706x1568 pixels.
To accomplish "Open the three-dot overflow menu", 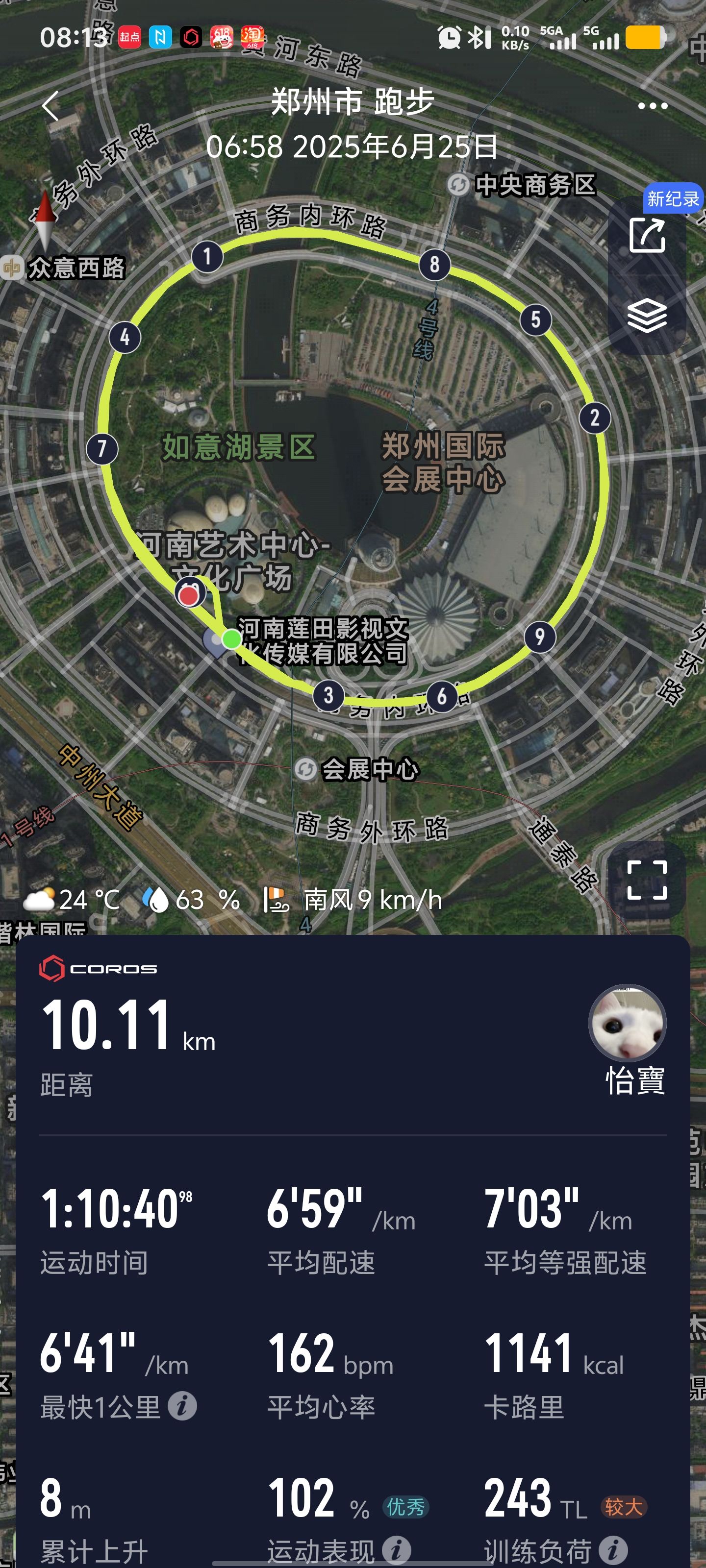I will (x=653, y=106).
